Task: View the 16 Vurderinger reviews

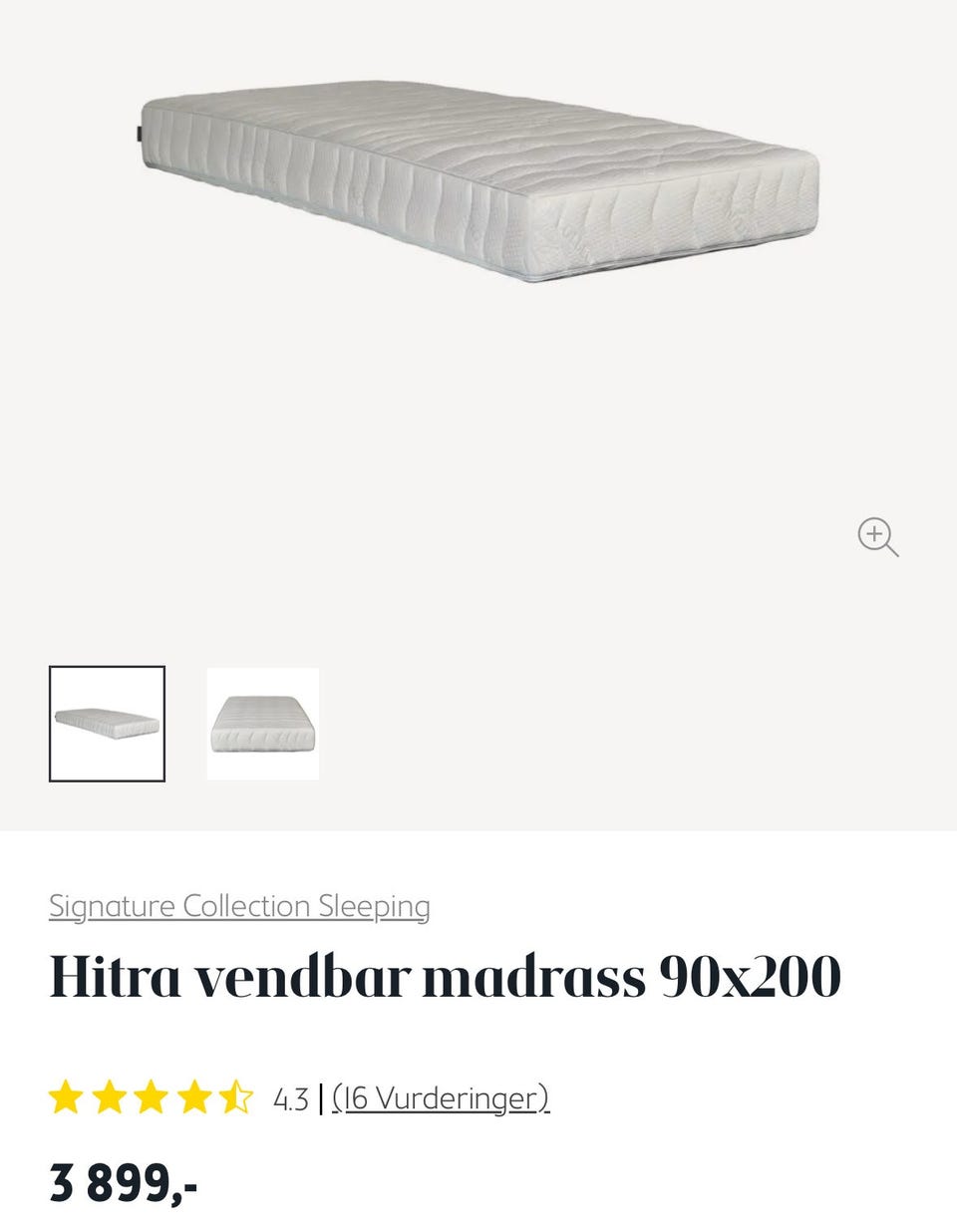Action: (441, 1097)
